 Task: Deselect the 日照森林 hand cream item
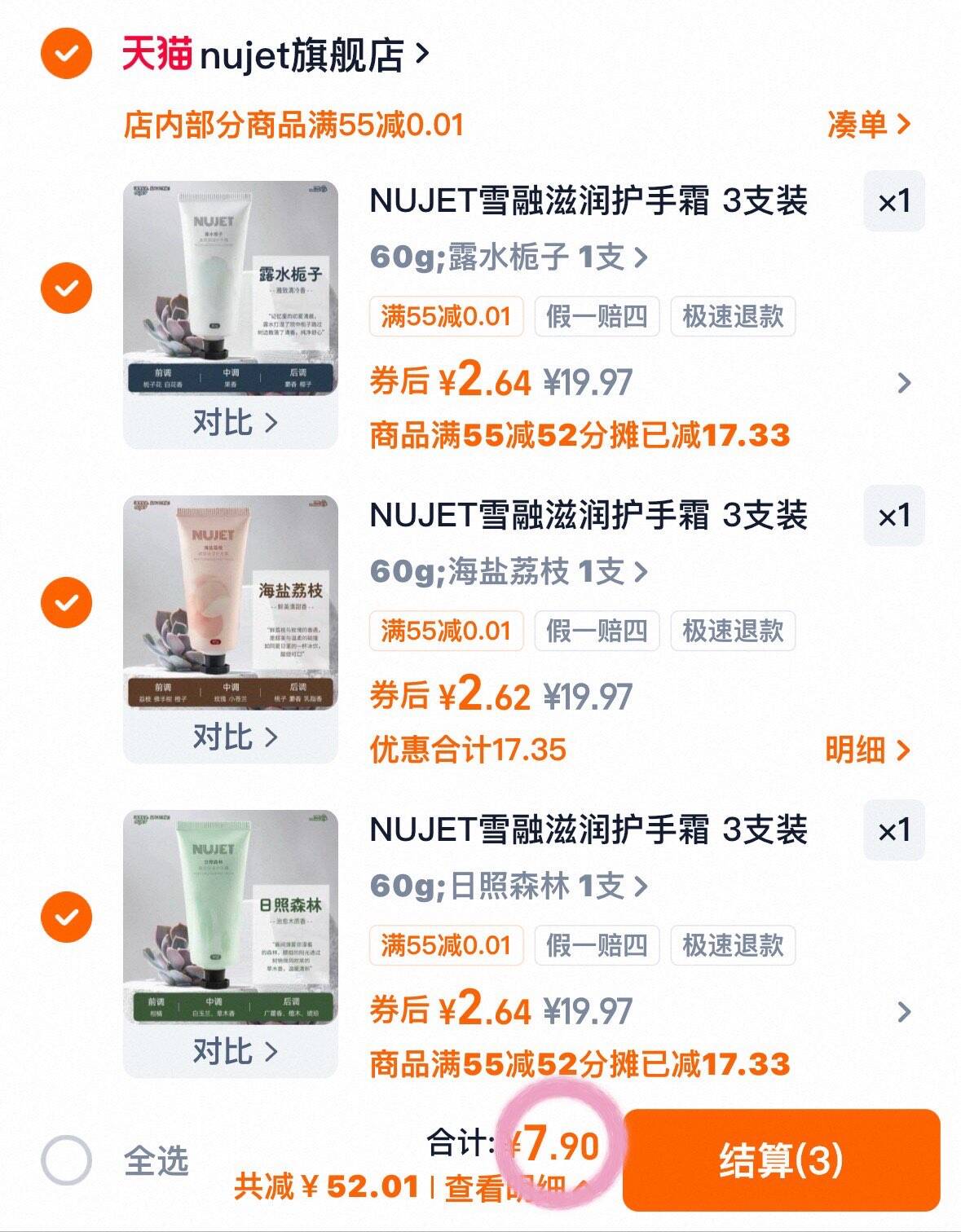coord(66,917)
